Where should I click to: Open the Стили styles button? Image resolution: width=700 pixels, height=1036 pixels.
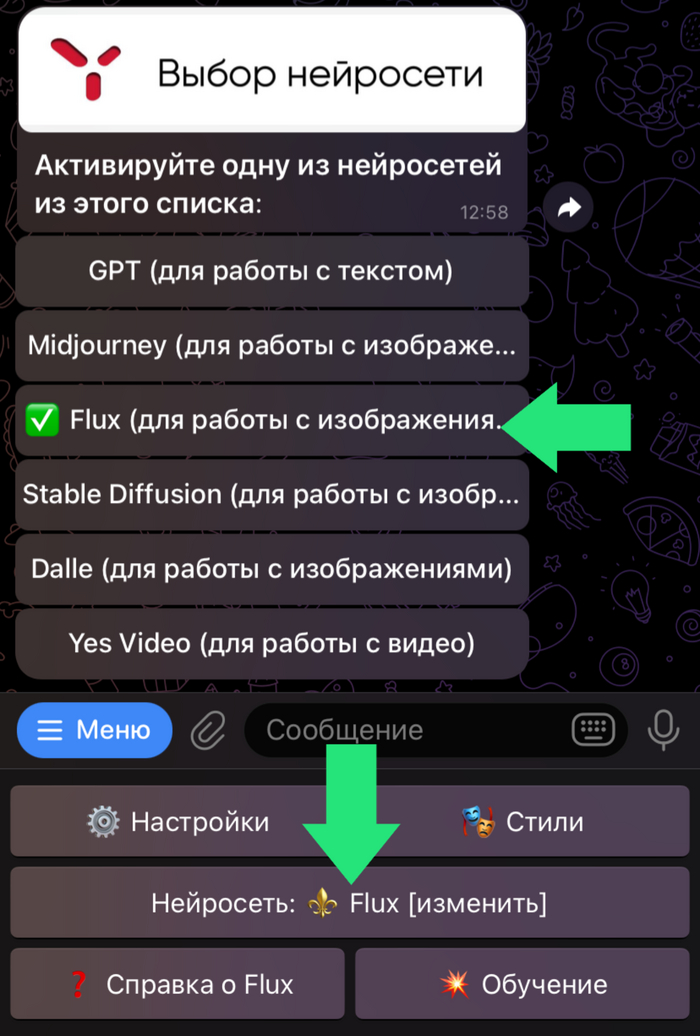522,822
